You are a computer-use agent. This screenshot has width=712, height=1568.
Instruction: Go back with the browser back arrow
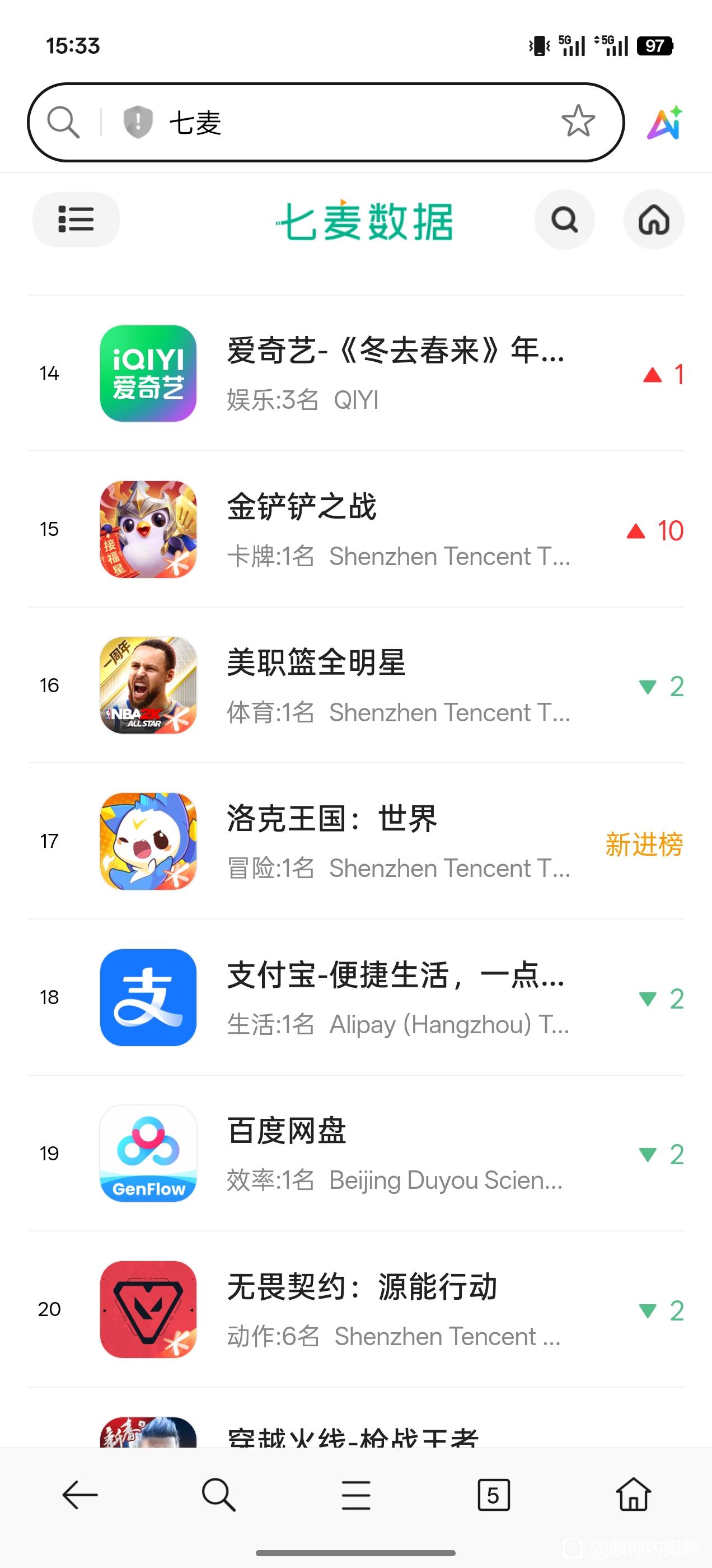click(79, 1495)
